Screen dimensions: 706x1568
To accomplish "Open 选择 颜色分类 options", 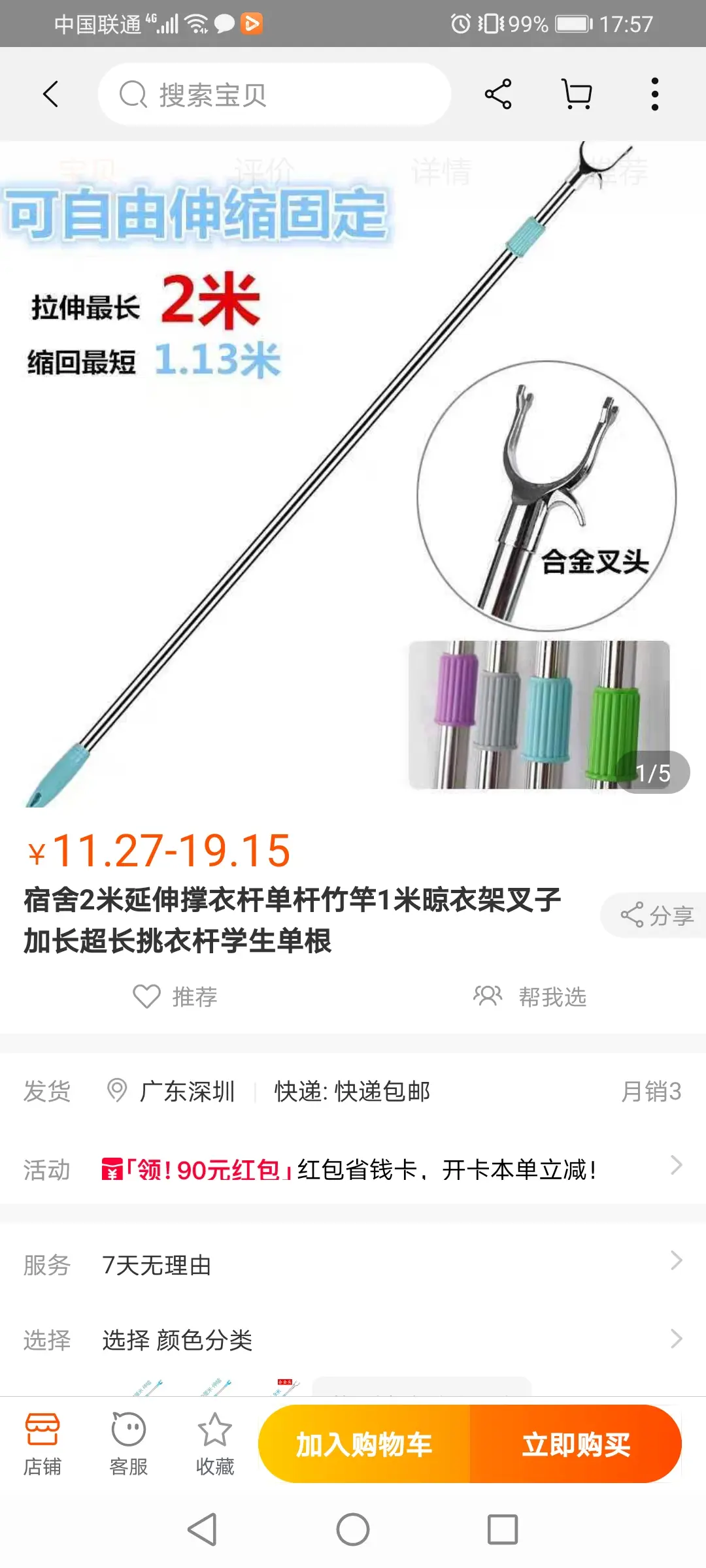I will click(x=353, y=1340).
